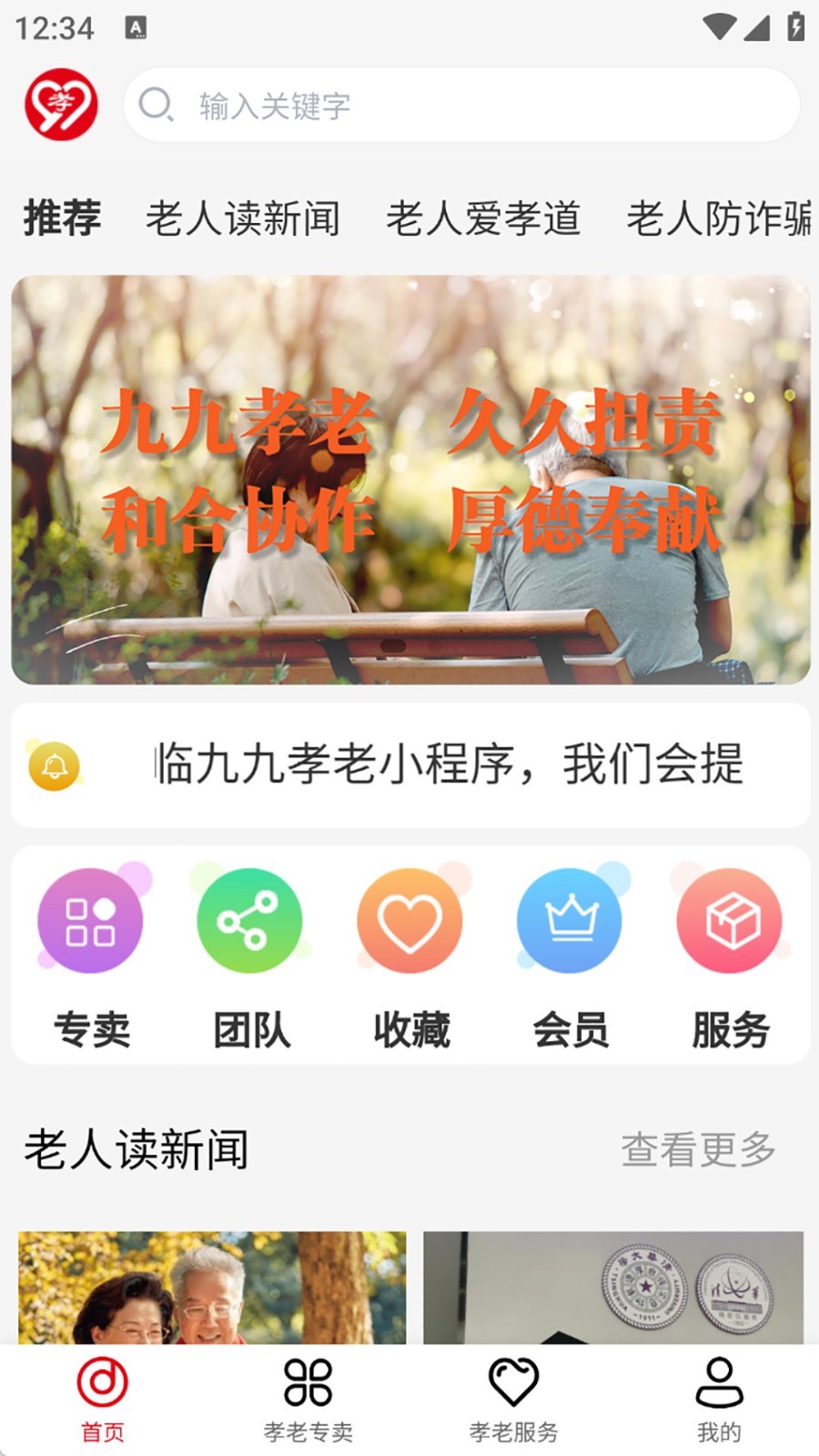Open the 九九孝老 banner
The width and height of the screenshot is (819, 1456).
coord(410,480)
